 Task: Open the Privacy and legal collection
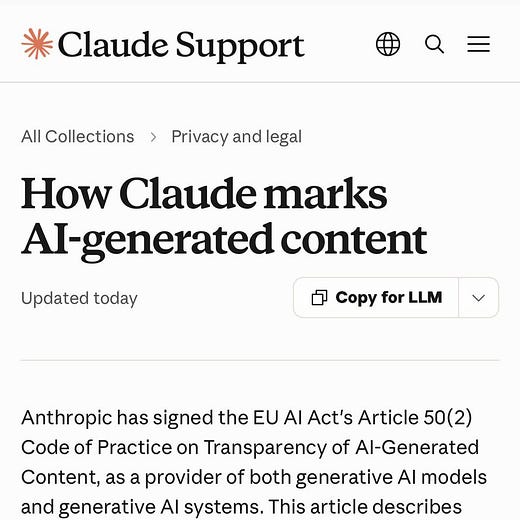237,137
